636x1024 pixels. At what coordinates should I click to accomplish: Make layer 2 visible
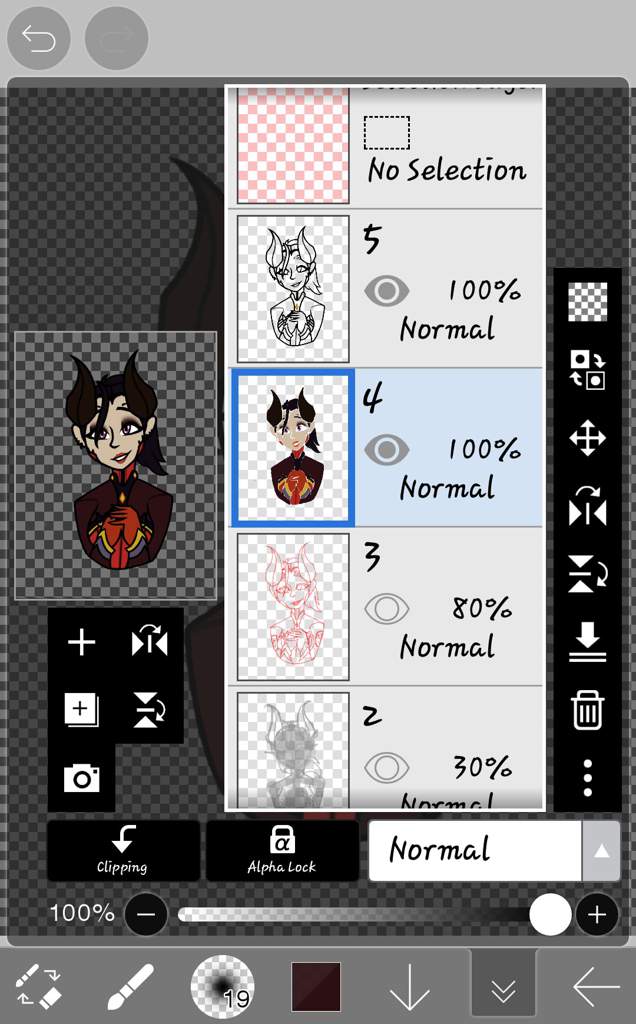[386, 767]
